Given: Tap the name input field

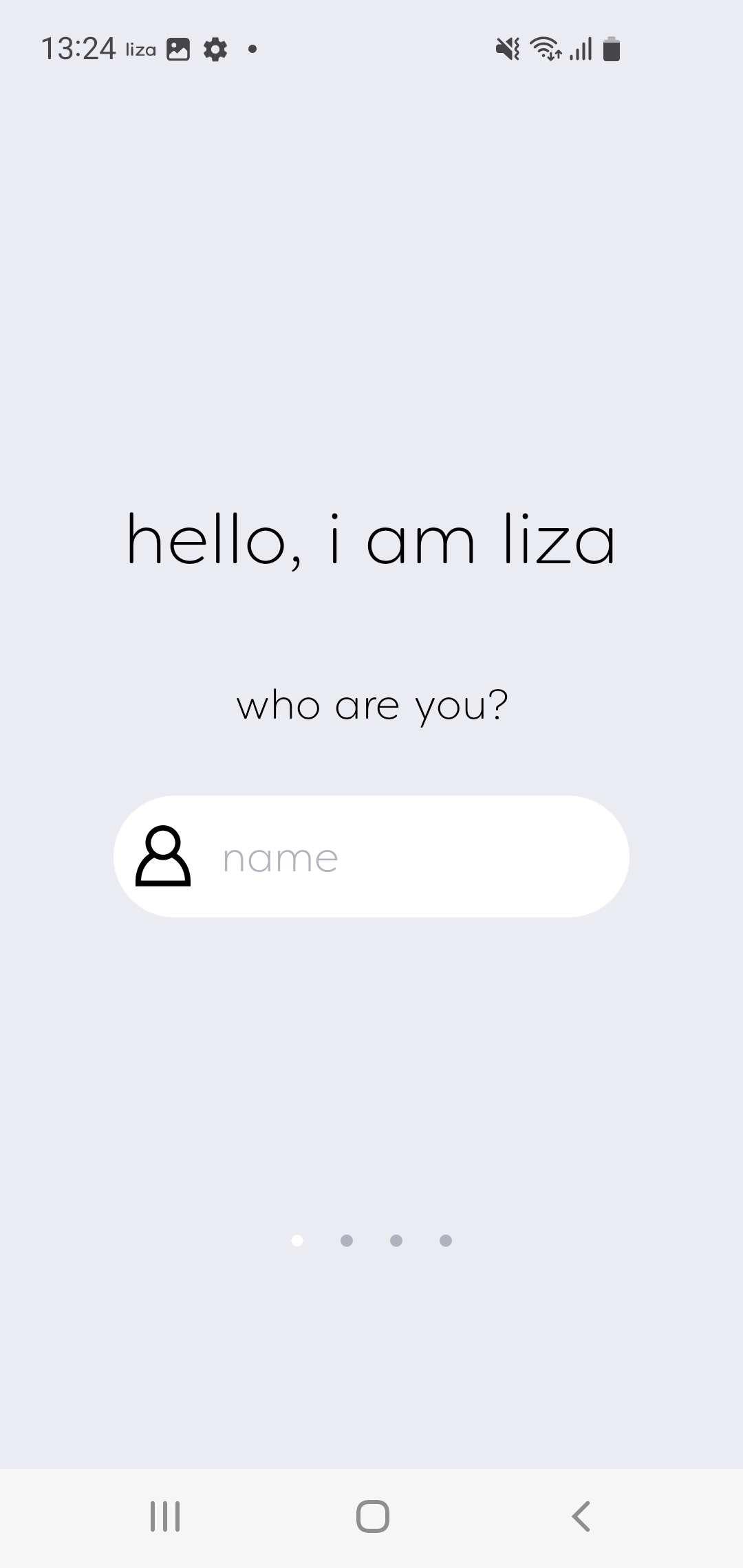Looking at the screenshot, I should tap(399, 857).
